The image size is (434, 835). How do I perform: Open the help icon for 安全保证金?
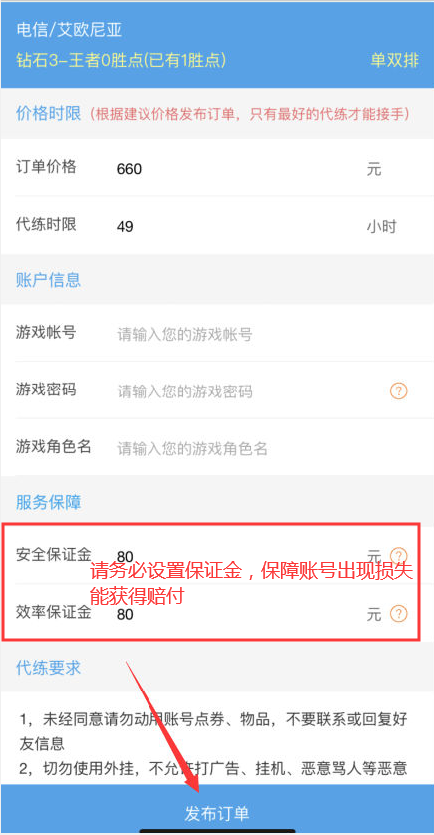[398, 555]
